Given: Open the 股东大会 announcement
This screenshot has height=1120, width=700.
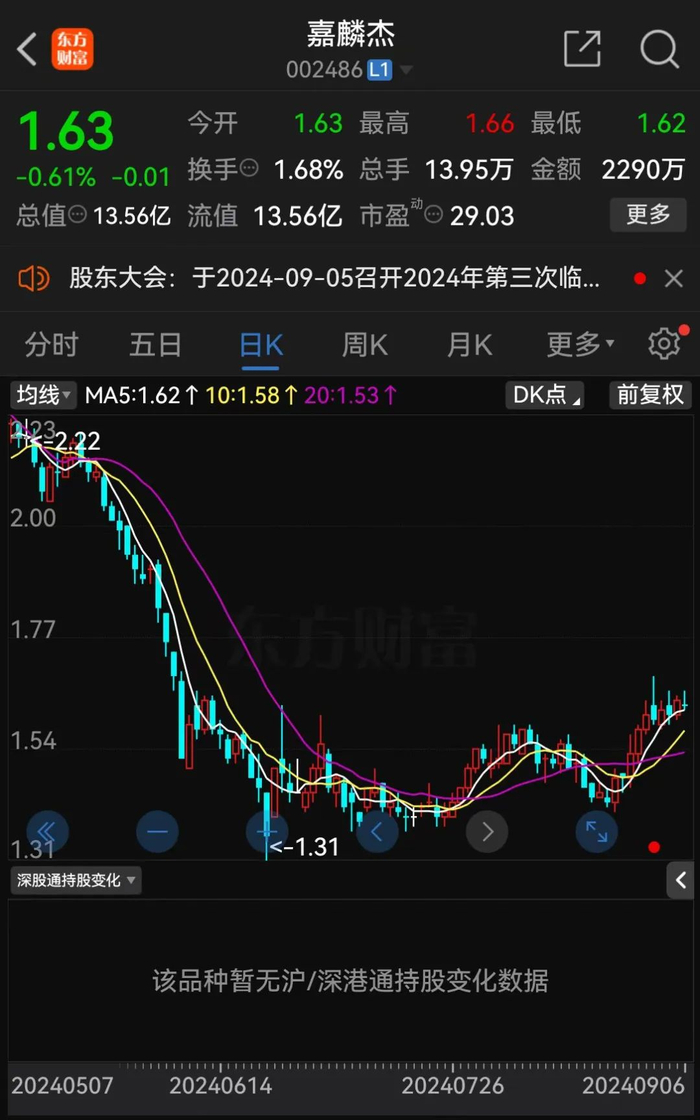Looking at the screenshot, I should (334, 278).
